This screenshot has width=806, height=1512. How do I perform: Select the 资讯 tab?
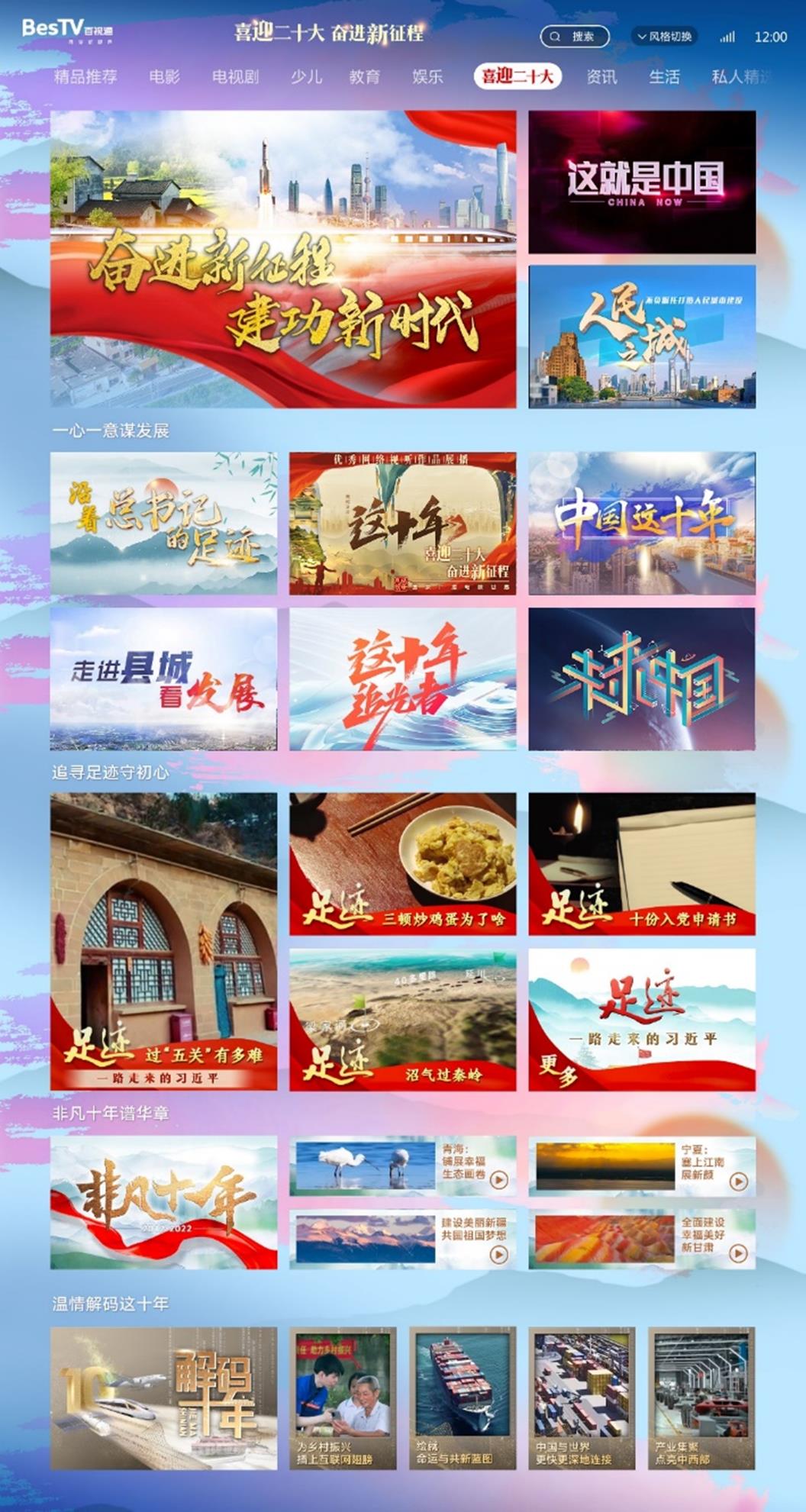[x=601, y=76]
